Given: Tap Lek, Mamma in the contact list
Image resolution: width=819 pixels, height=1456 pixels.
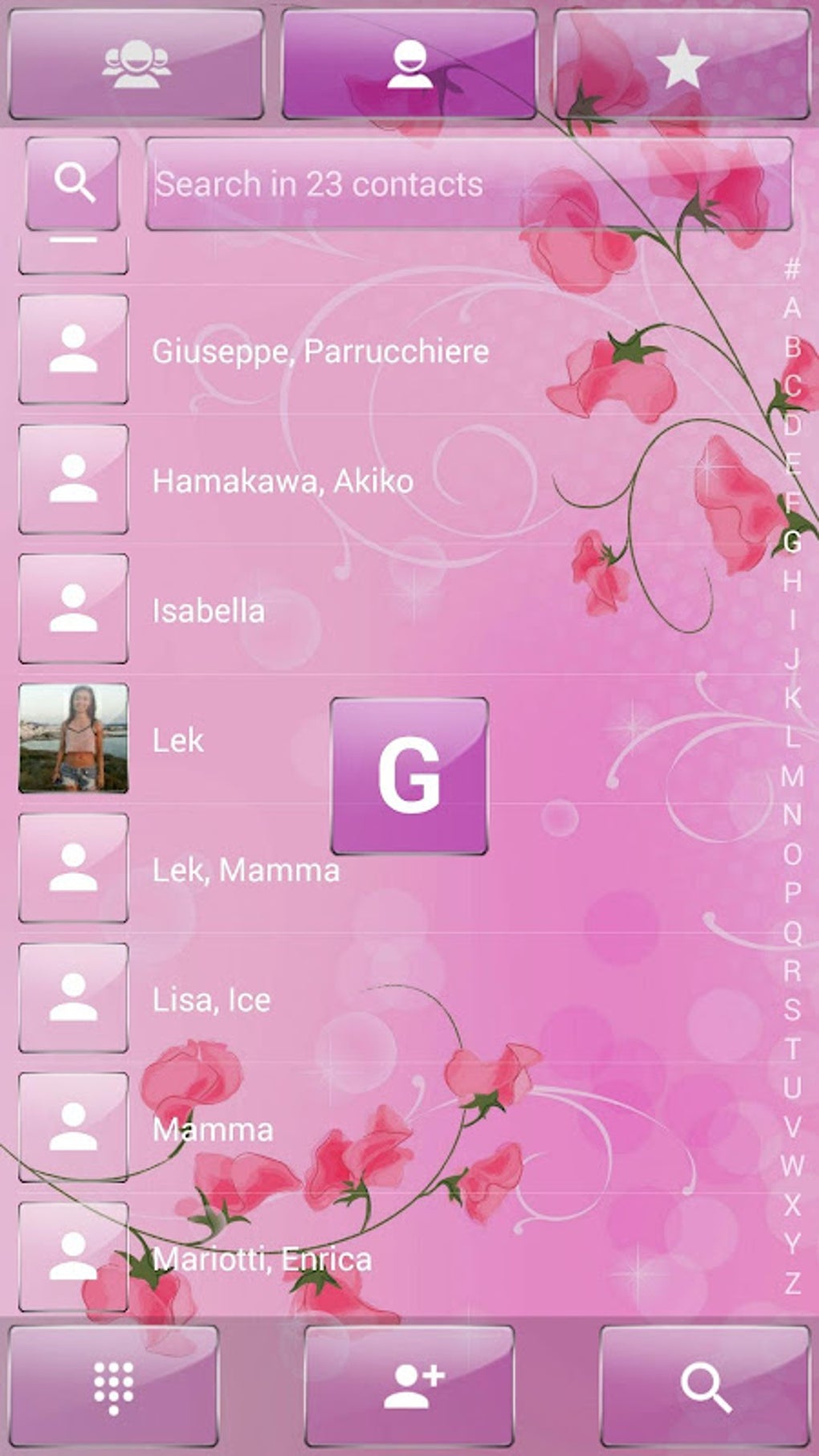Looking at the screenshot, I should click(x=247, y=869).
